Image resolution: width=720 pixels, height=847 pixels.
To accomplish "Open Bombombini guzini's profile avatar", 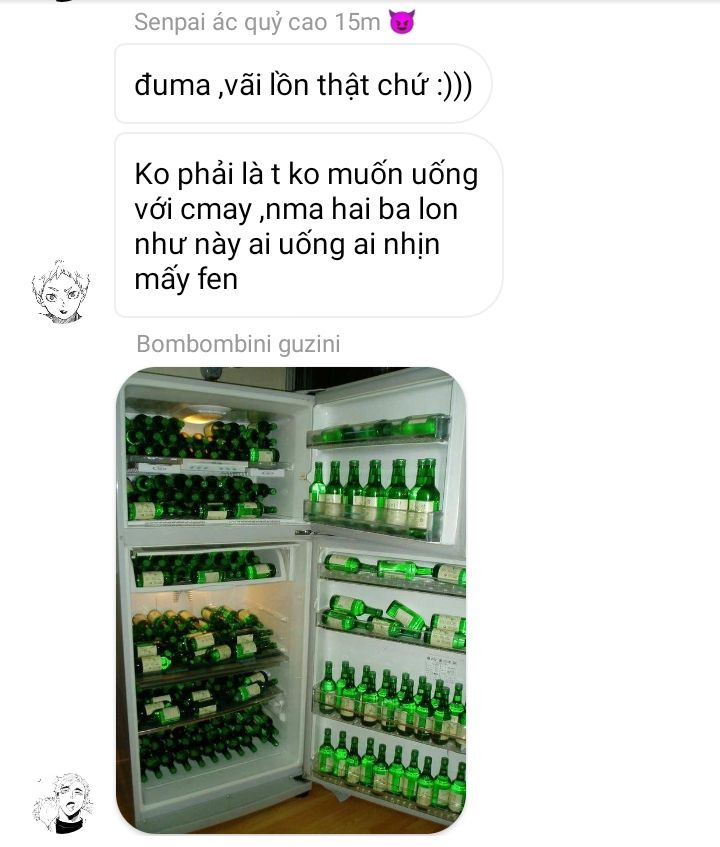I will (61, 803).
